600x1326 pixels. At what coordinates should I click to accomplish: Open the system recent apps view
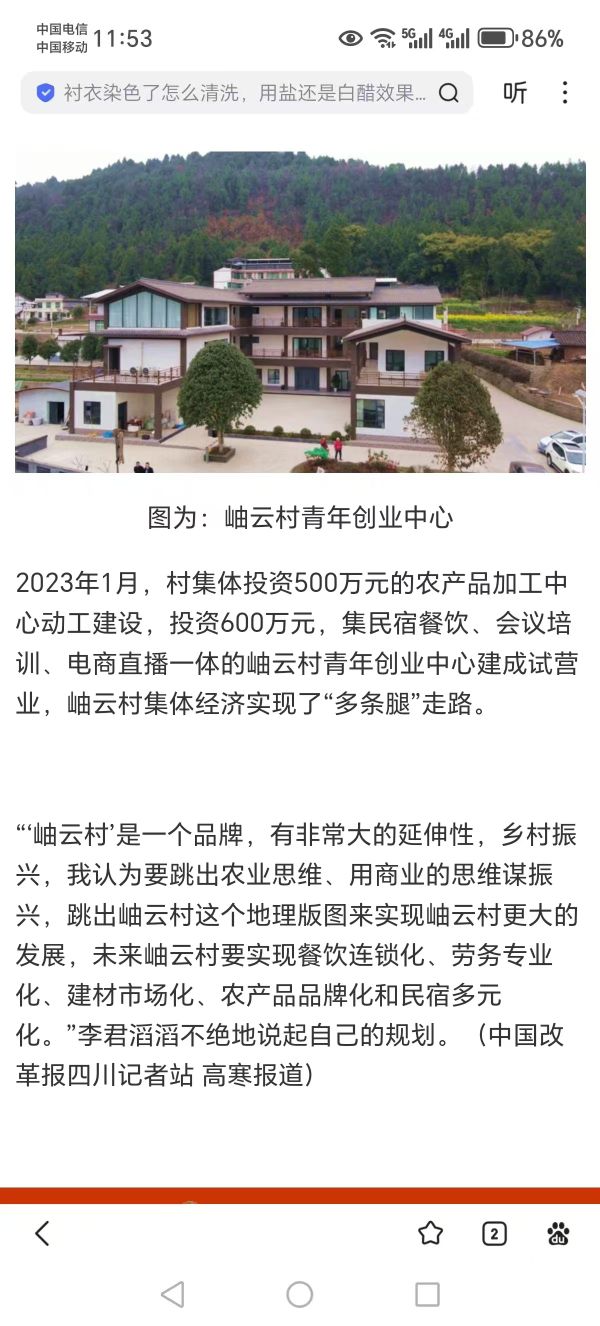coord(427,1294)
